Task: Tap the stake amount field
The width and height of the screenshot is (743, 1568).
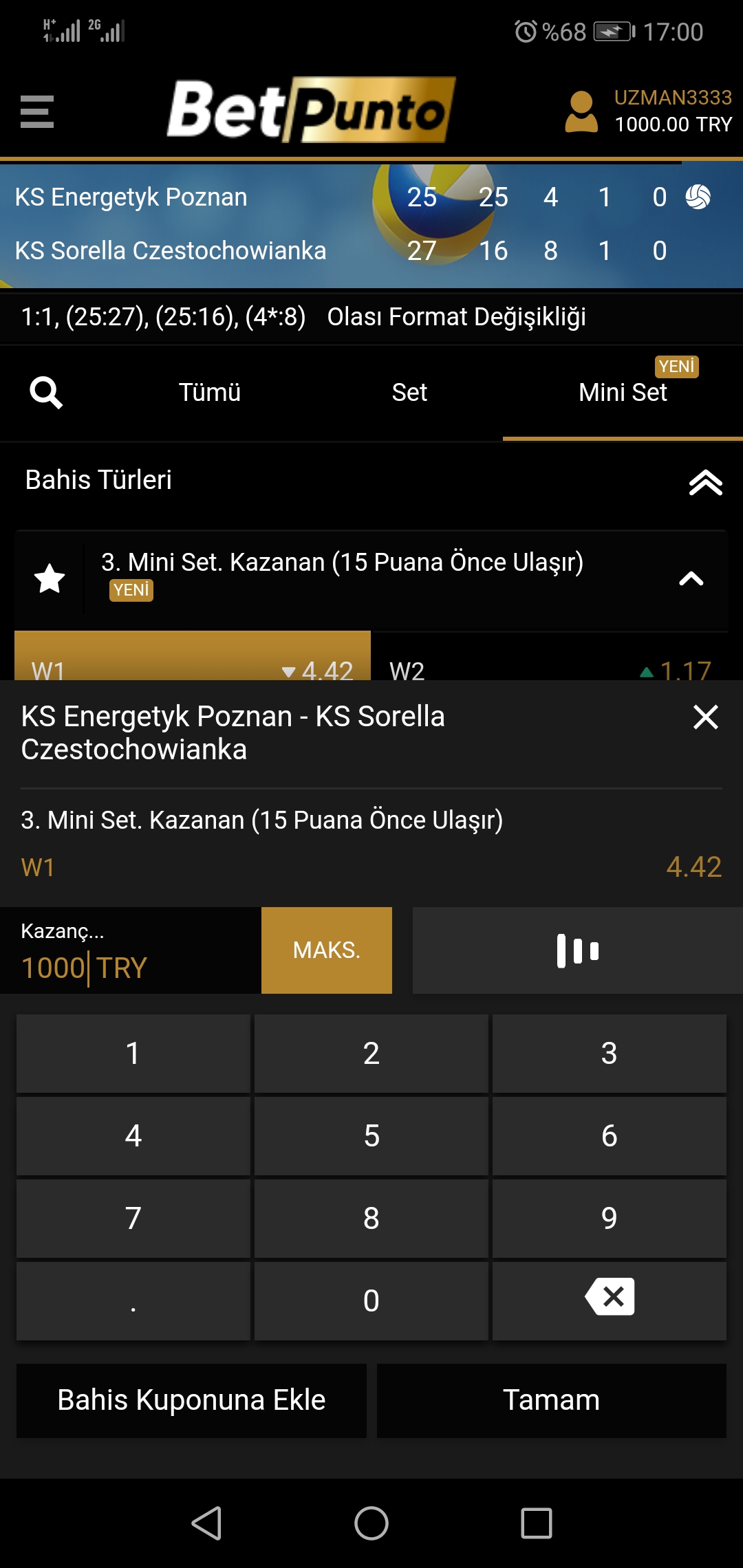Action: [x=131, y=950]
